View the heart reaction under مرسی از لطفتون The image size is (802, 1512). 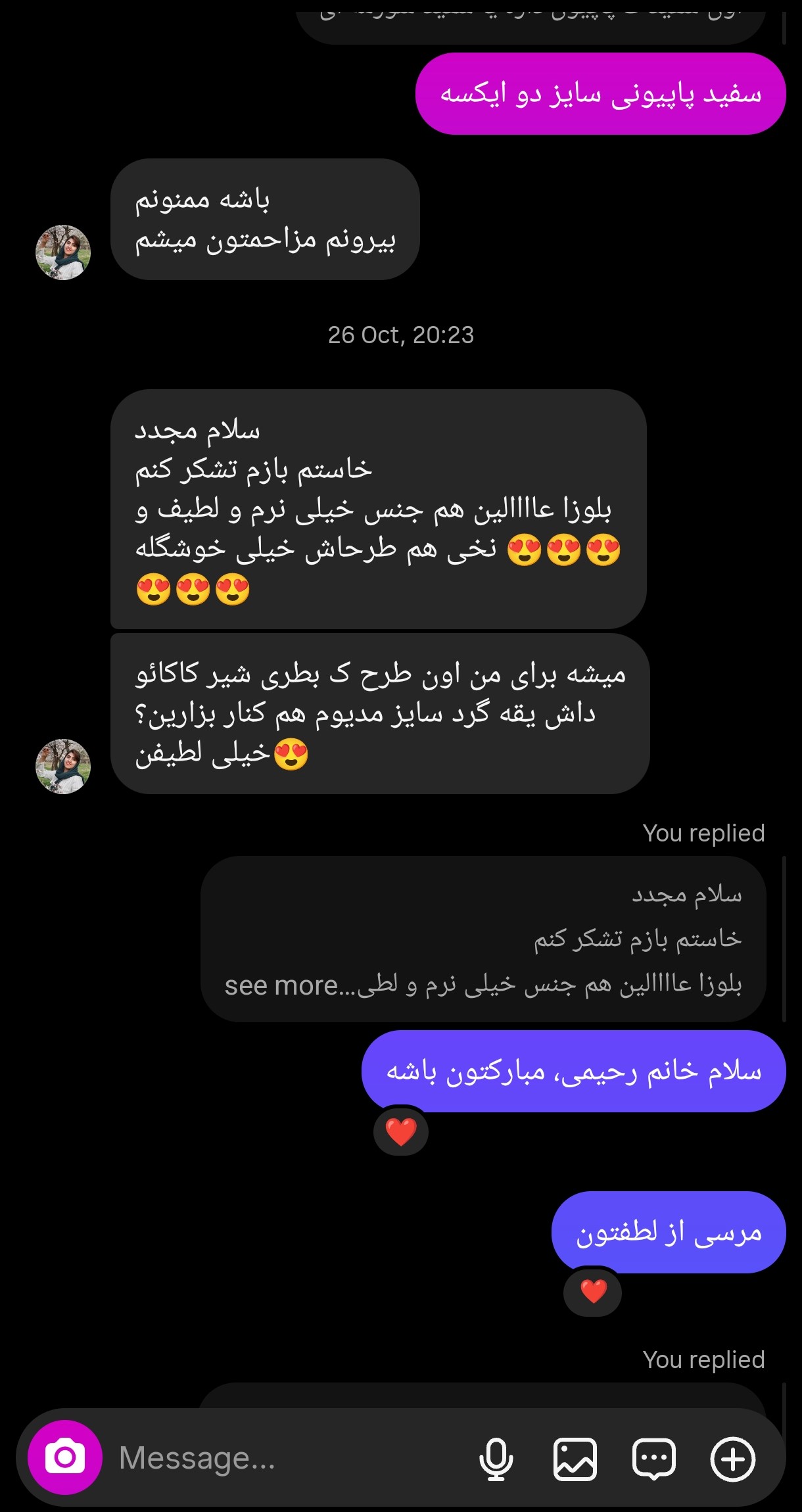tap(593, 1292)
